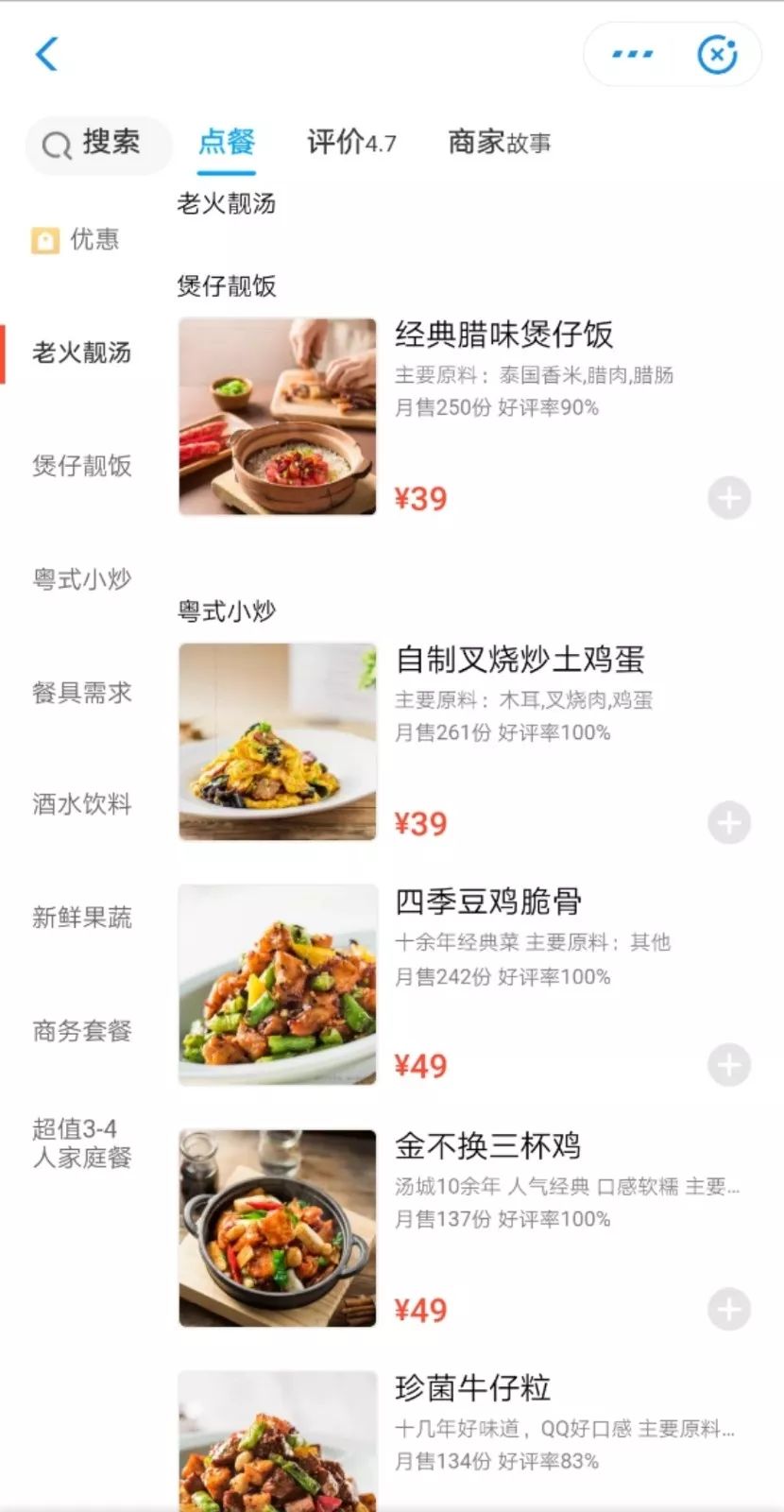Go back using the top-left arrow
The width and height of the screenshot is (784, 1512).
pyautogui.click(x=47, y=54)
